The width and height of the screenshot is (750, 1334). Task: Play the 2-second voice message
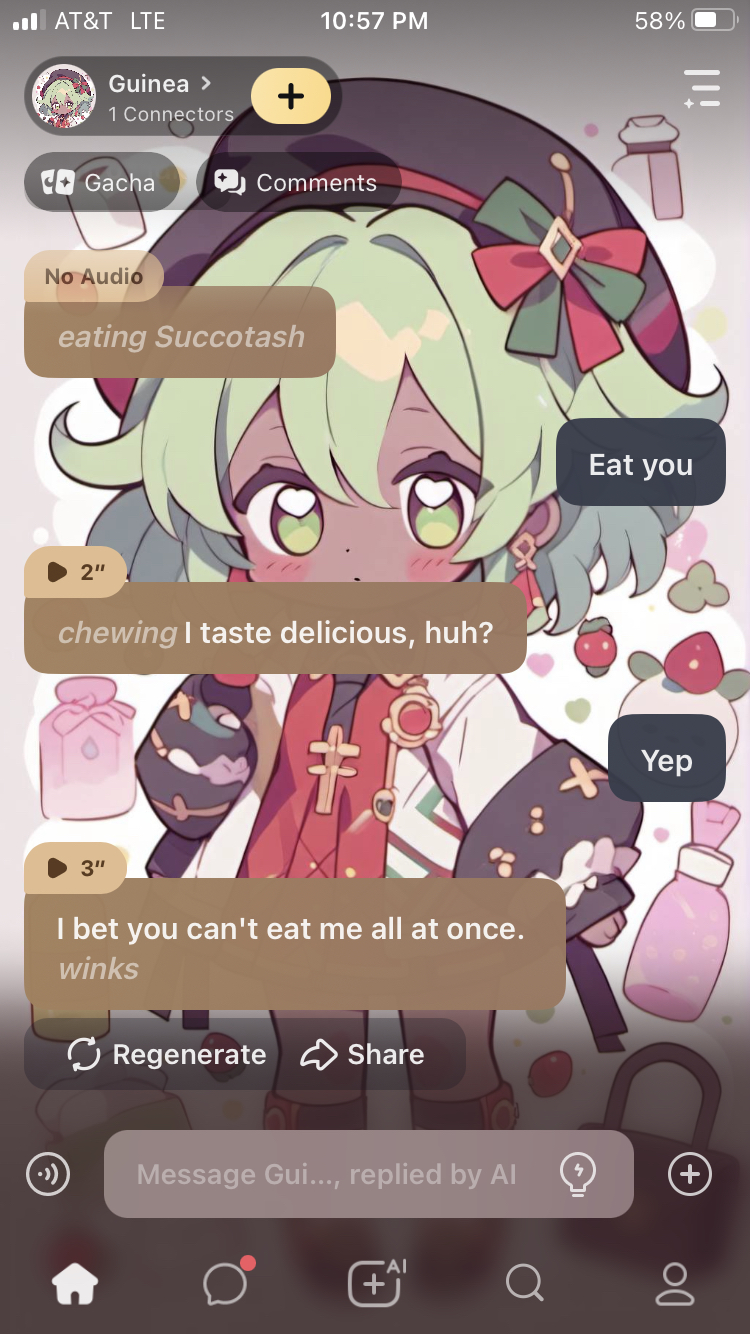tap(75, 571)
